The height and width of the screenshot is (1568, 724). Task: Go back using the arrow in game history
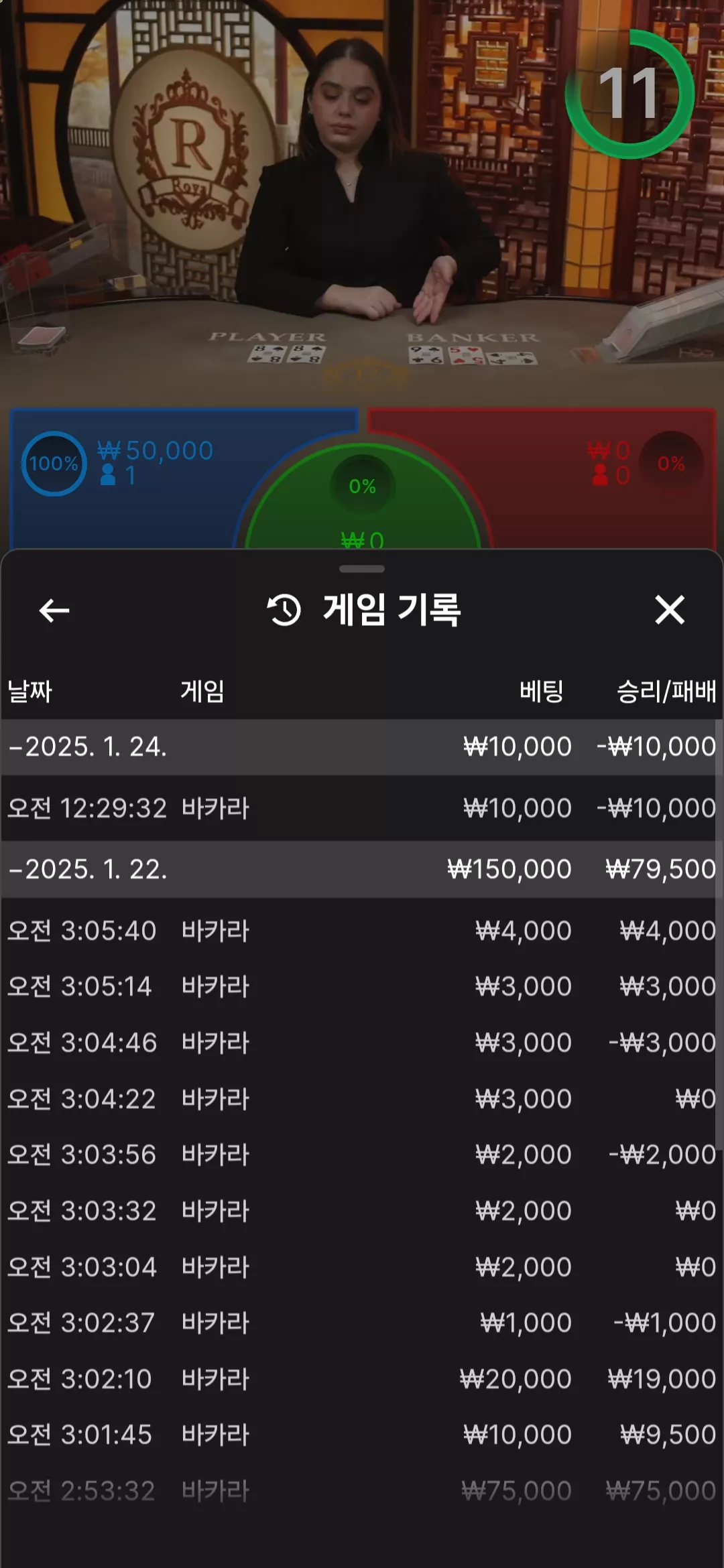pos(54,610)
